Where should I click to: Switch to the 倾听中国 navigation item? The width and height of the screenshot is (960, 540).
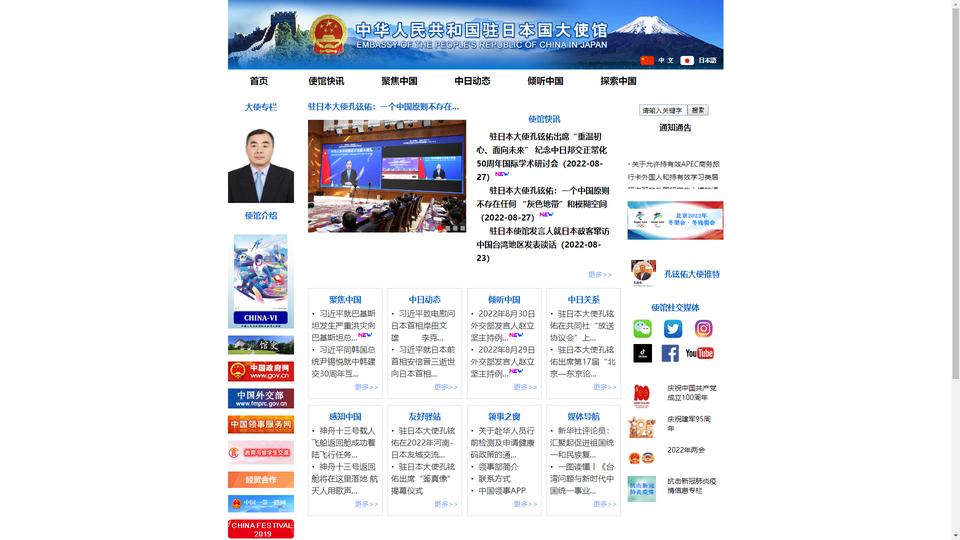tap(545, 81)
